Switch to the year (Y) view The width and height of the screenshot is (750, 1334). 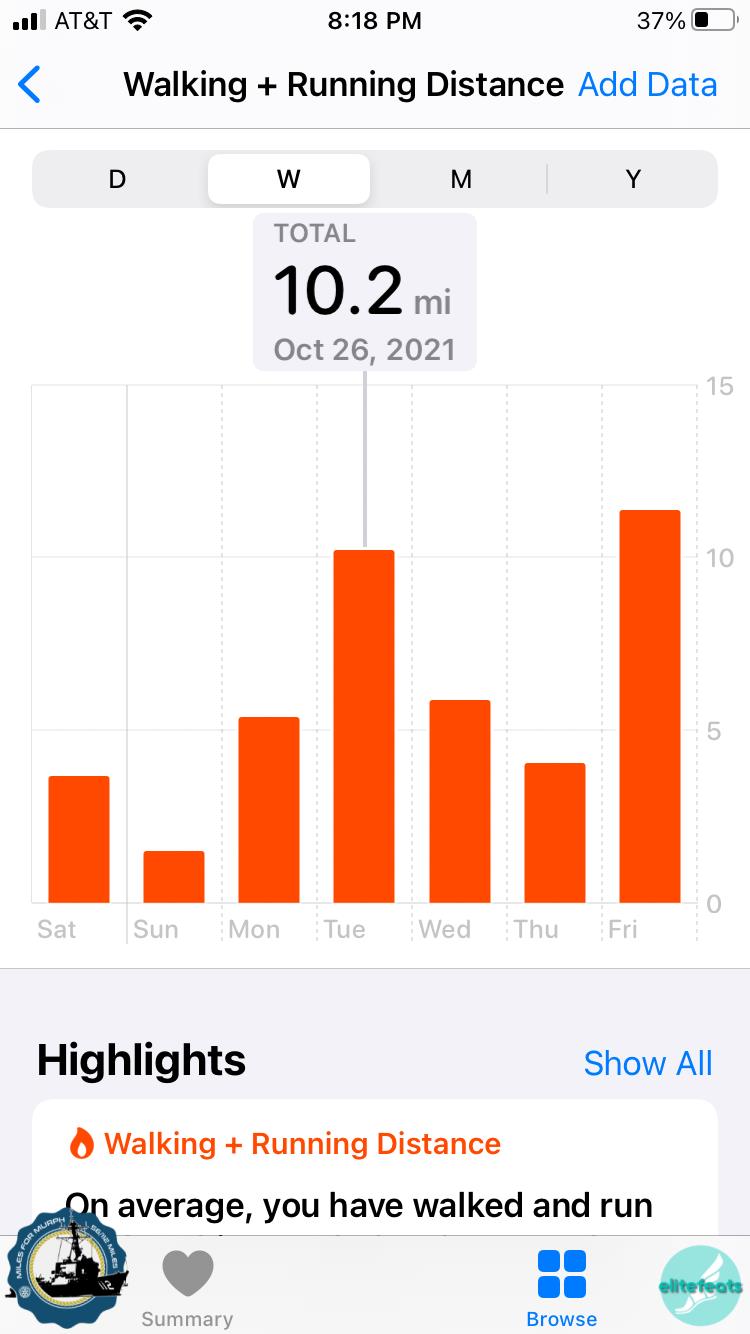click(x=633, y=179)
